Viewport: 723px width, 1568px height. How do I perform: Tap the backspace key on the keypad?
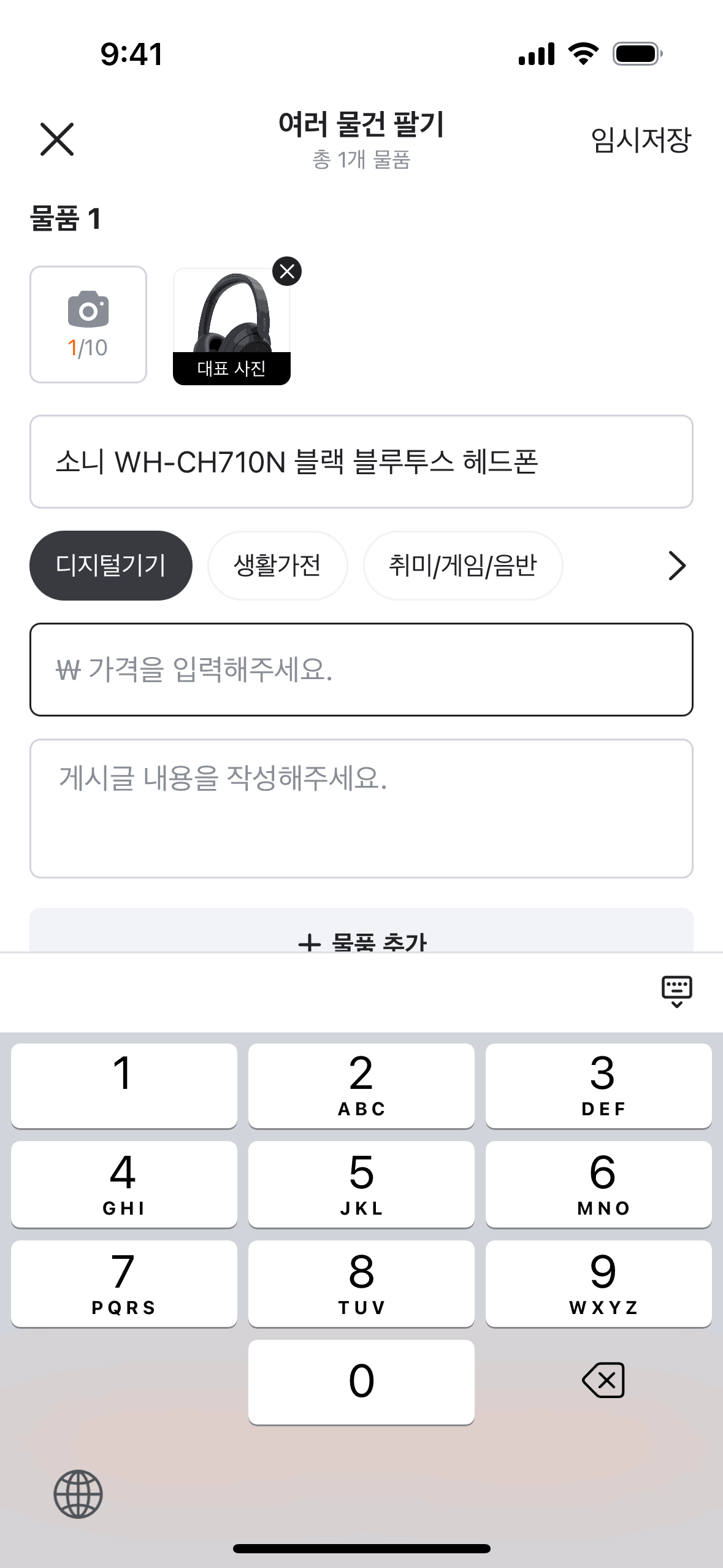pyautogui.click(x=603, y=1381)
